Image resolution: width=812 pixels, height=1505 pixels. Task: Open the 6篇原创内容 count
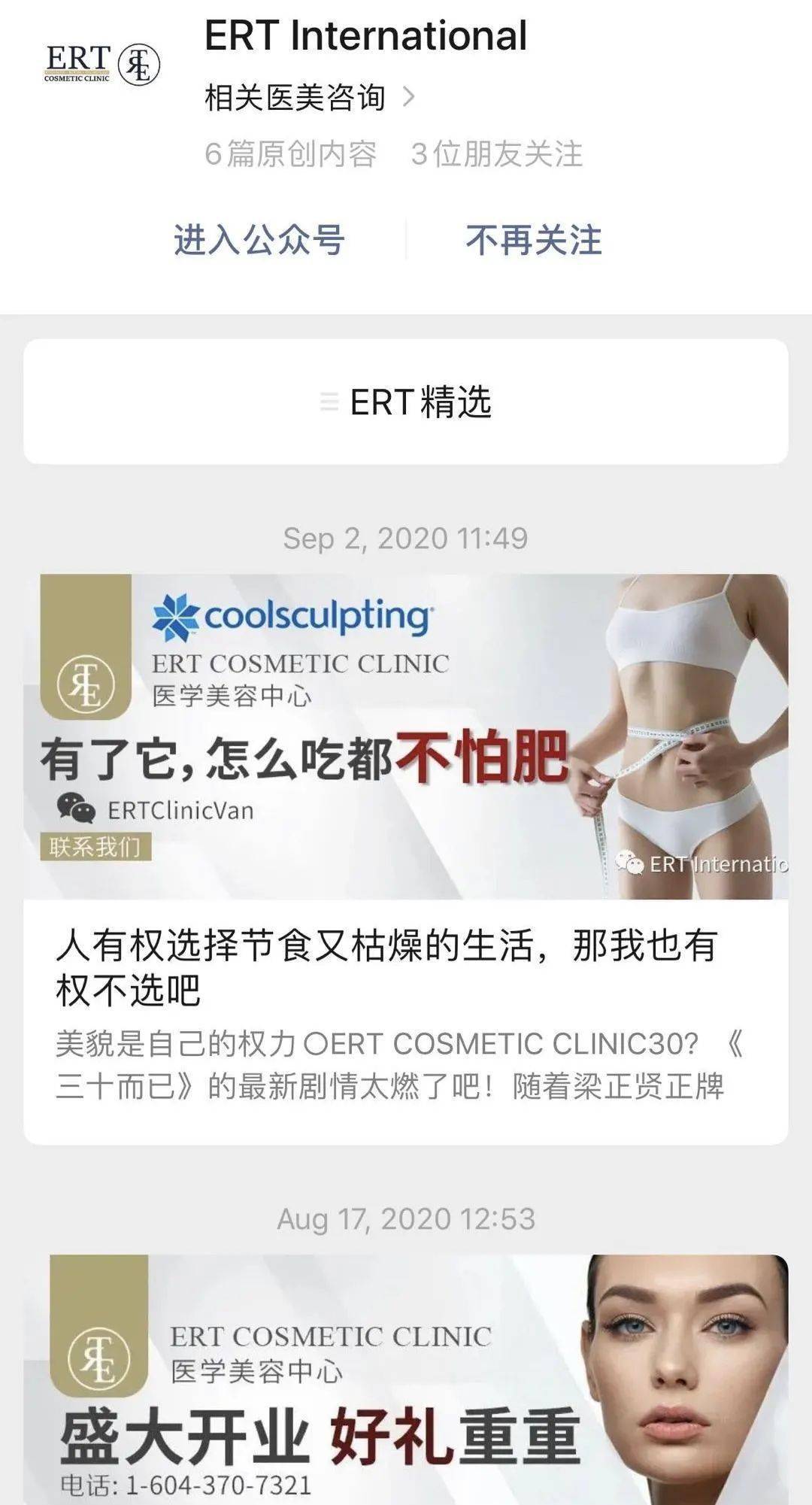tap(290, 153)
